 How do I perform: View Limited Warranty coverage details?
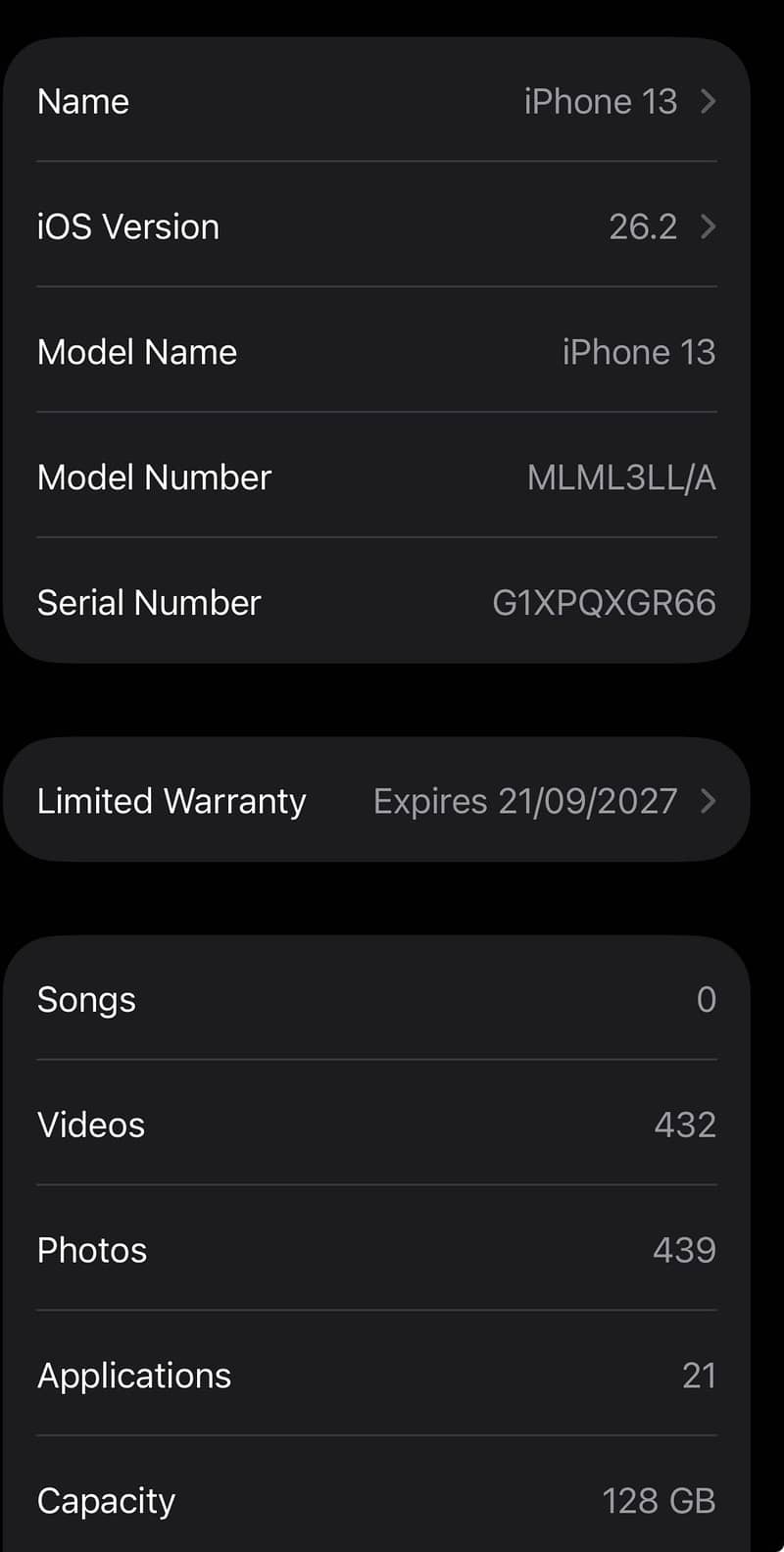click(376, 800)
